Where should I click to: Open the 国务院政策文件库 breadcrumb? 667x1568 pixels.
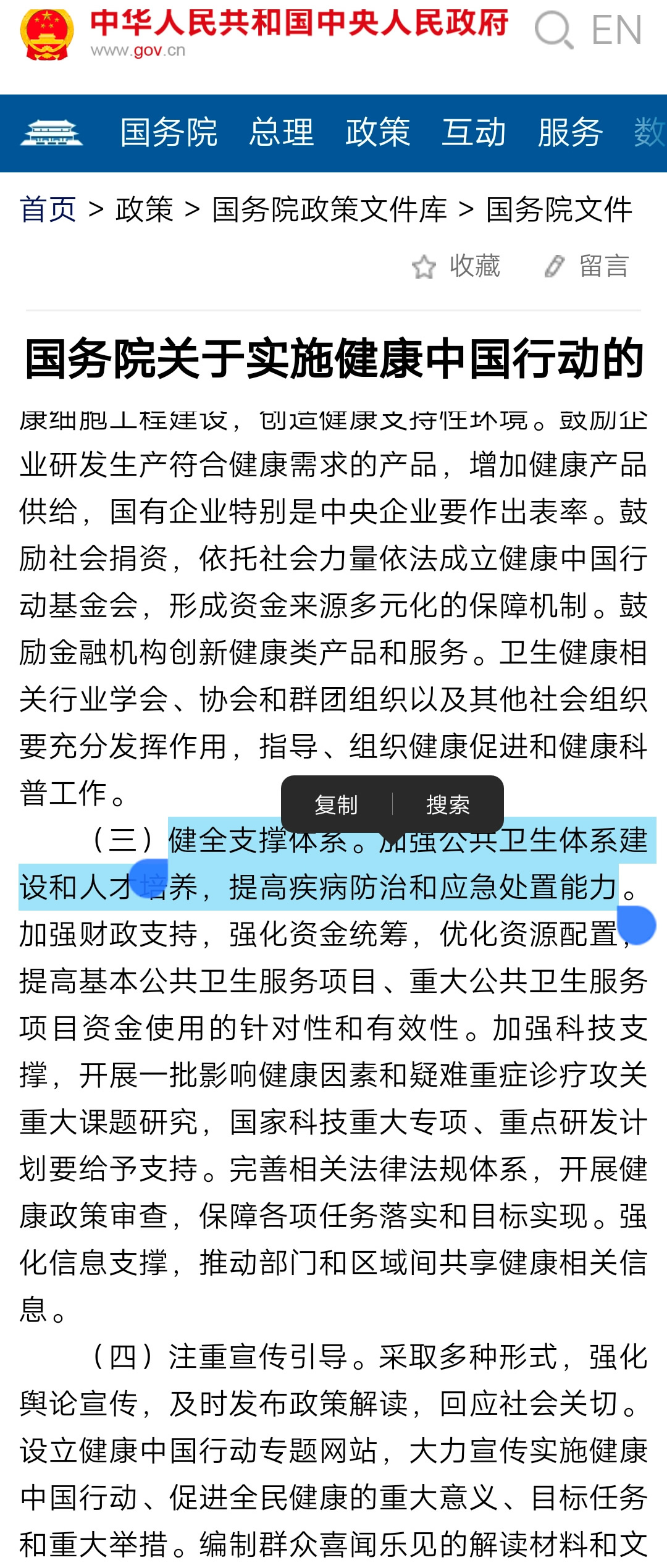coord(329,209)
